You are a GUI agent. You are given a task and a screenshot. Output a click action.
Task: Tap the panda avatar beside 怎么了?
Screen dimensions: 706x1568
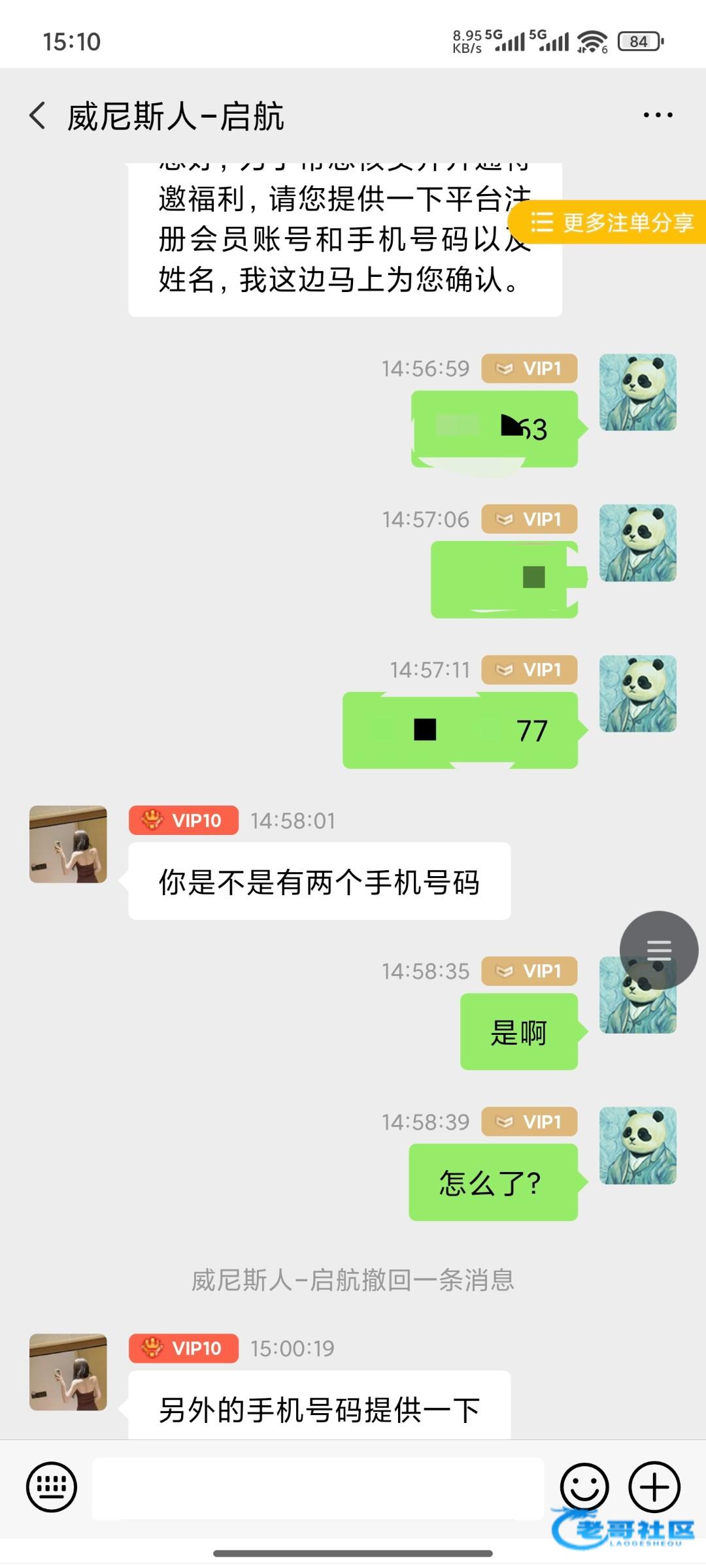click(638, 1145)
